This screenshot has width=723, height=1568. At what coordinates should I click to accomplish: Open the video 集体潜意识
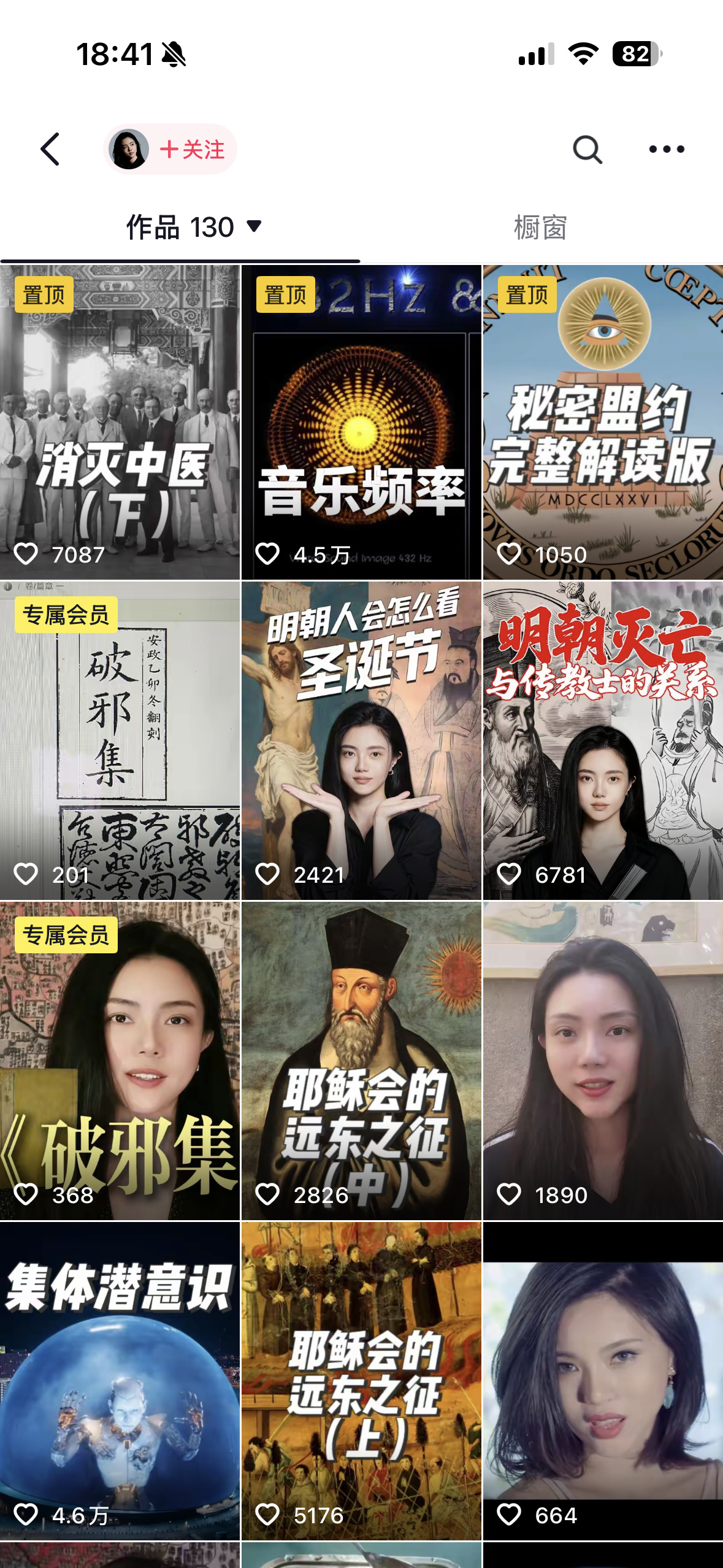click(120, 1380)
